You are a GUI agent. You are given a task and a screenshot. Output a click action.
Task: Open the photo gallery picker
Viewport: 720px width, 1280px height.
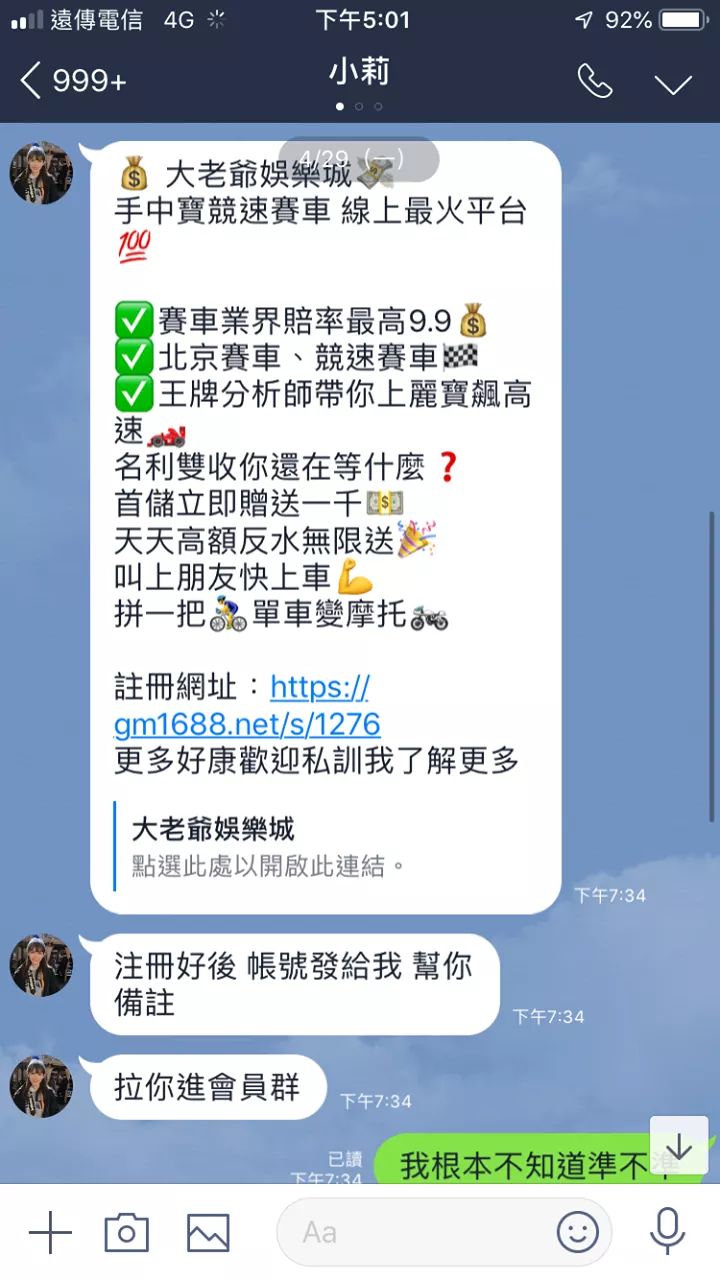point(208,1232)
